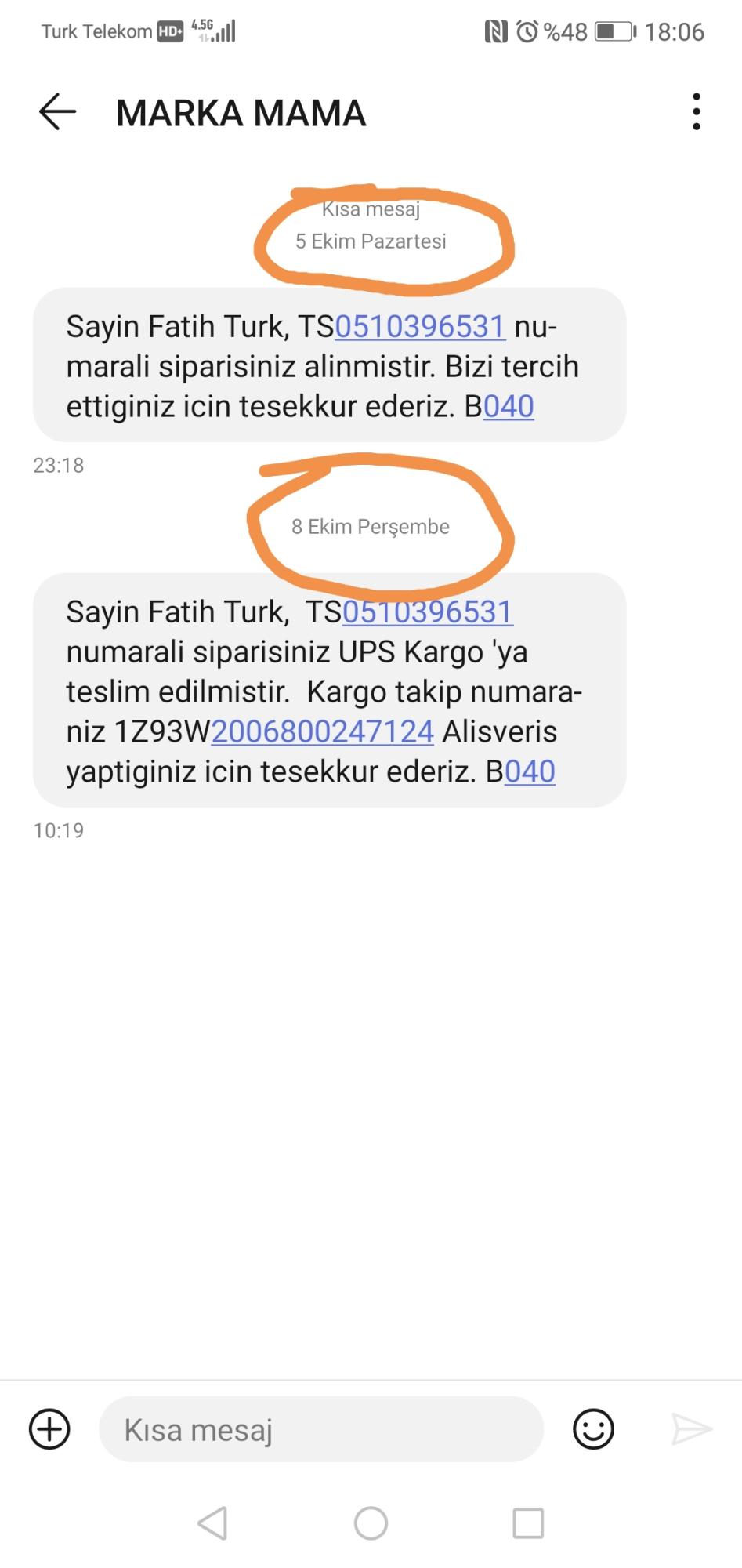The width and height of the screenshot is (742, 1568).
Task: Go back from MARKA MAMA conversation
Action: pyautogui.click(x=58, y=112)
